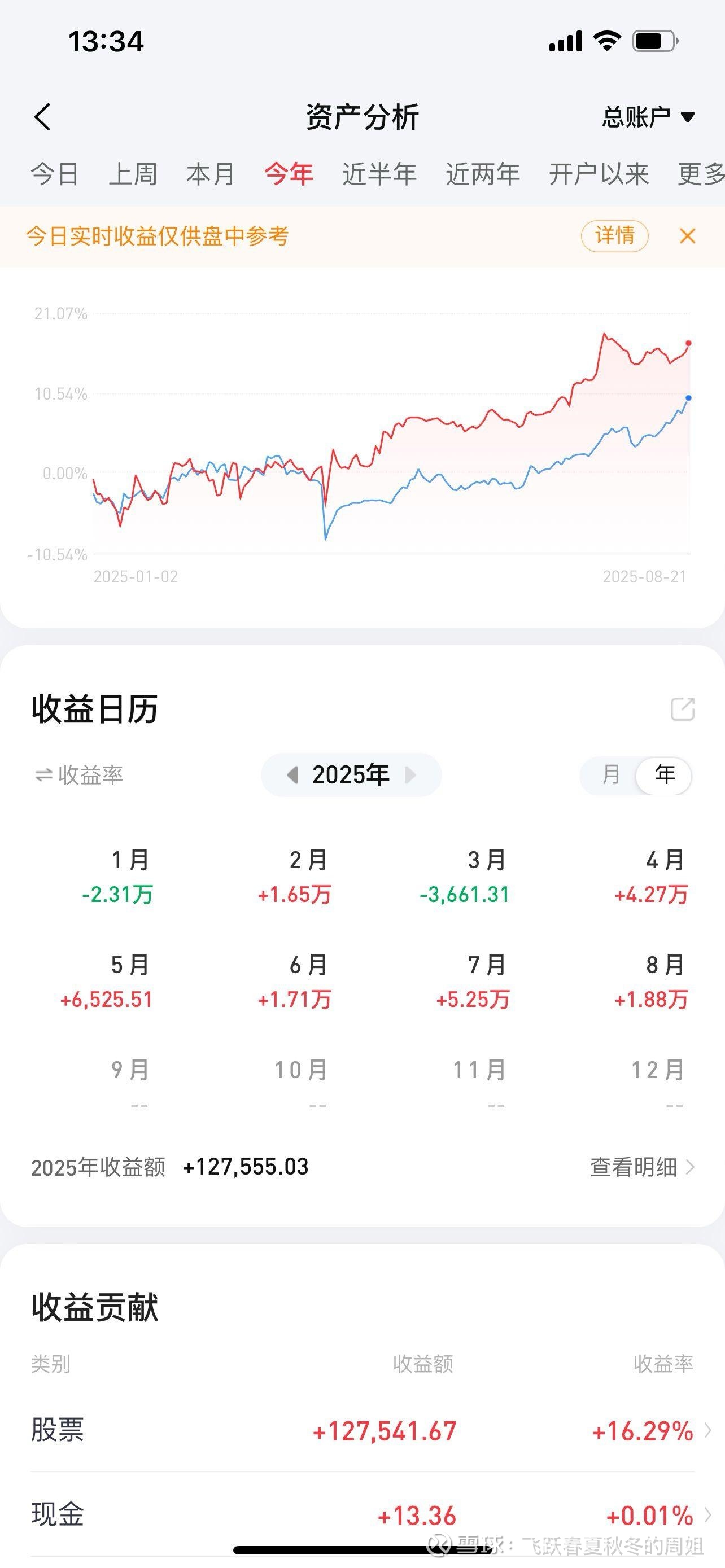The width and height of the screenshot is (725, 1568).
Task: Share the 收益日历 calendar
Action: tap(683, 709)
